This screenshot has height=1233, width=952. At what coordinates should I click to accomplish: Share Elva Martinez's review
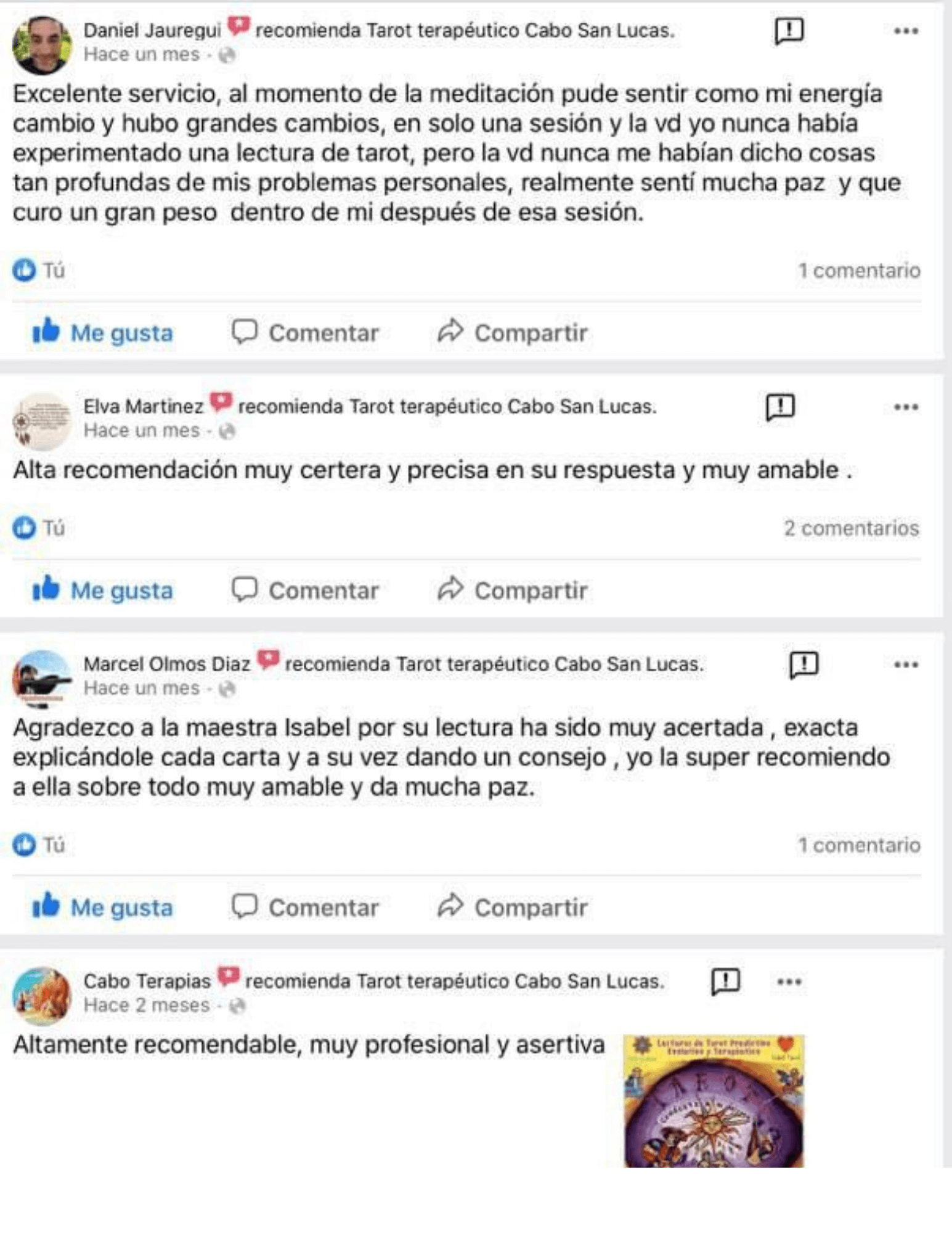(x=512, y=590)
